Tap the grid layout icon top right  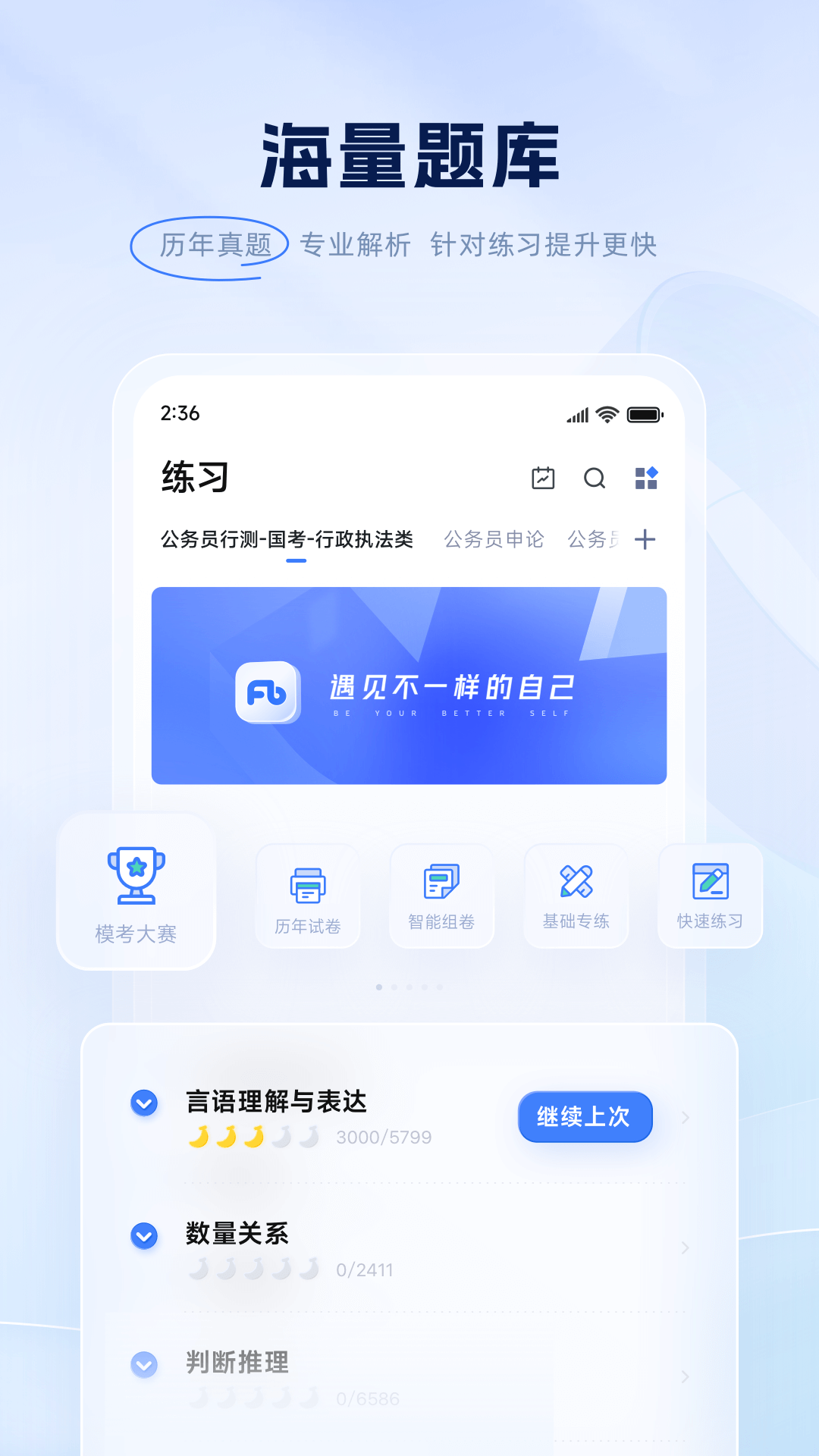pos(648,479)
